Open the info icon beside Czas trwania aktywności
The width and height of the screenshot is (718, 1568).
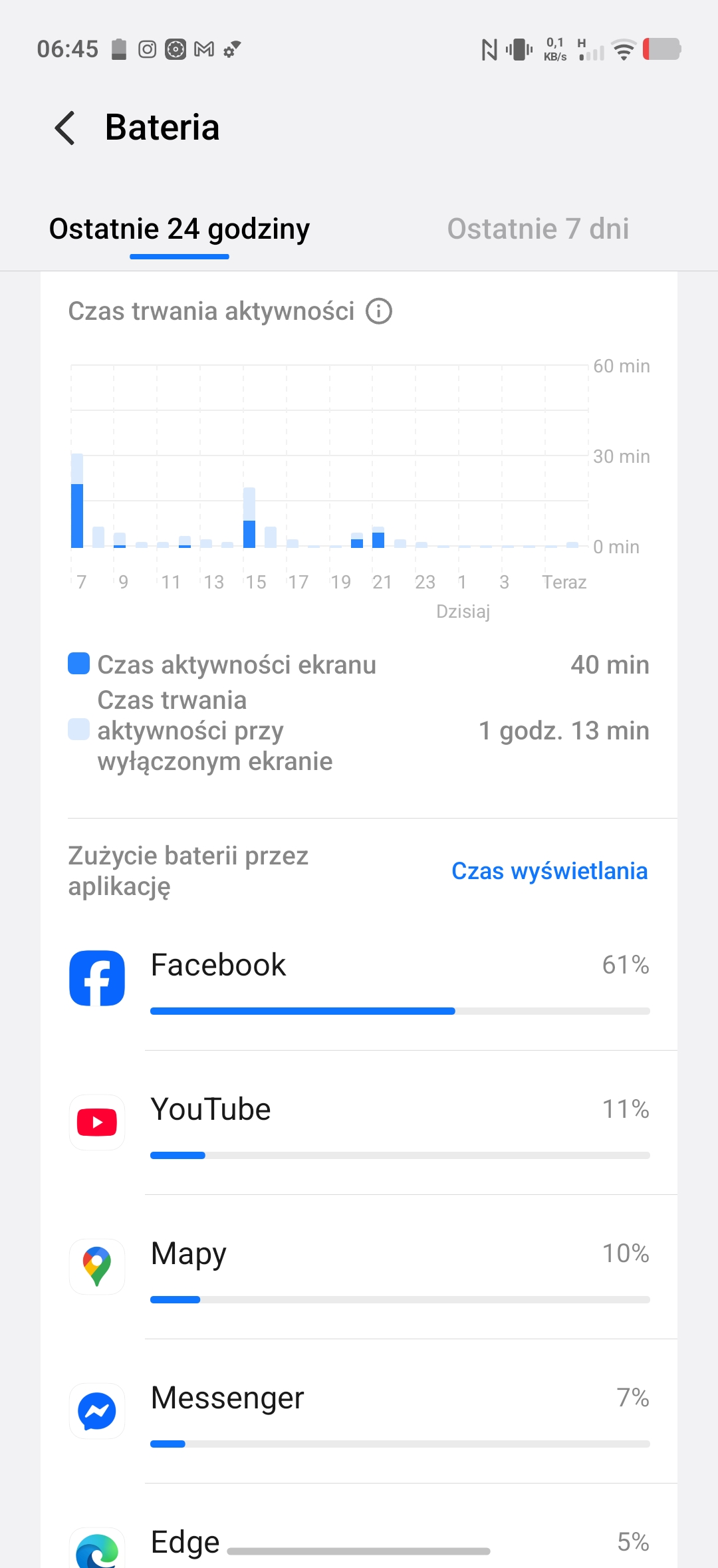coord(379,311)
